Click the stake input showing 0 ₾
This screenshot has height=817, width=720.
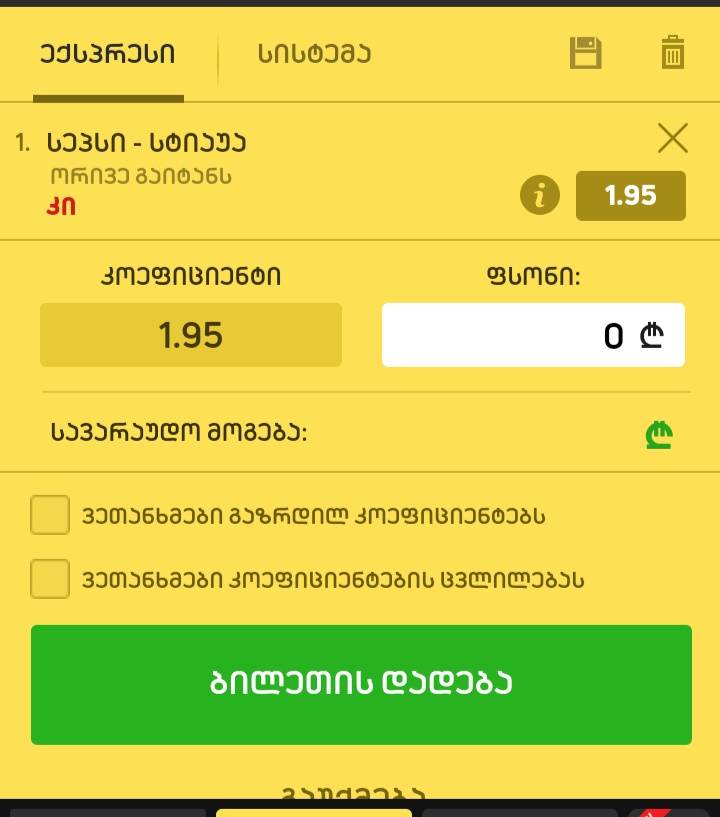532,335
